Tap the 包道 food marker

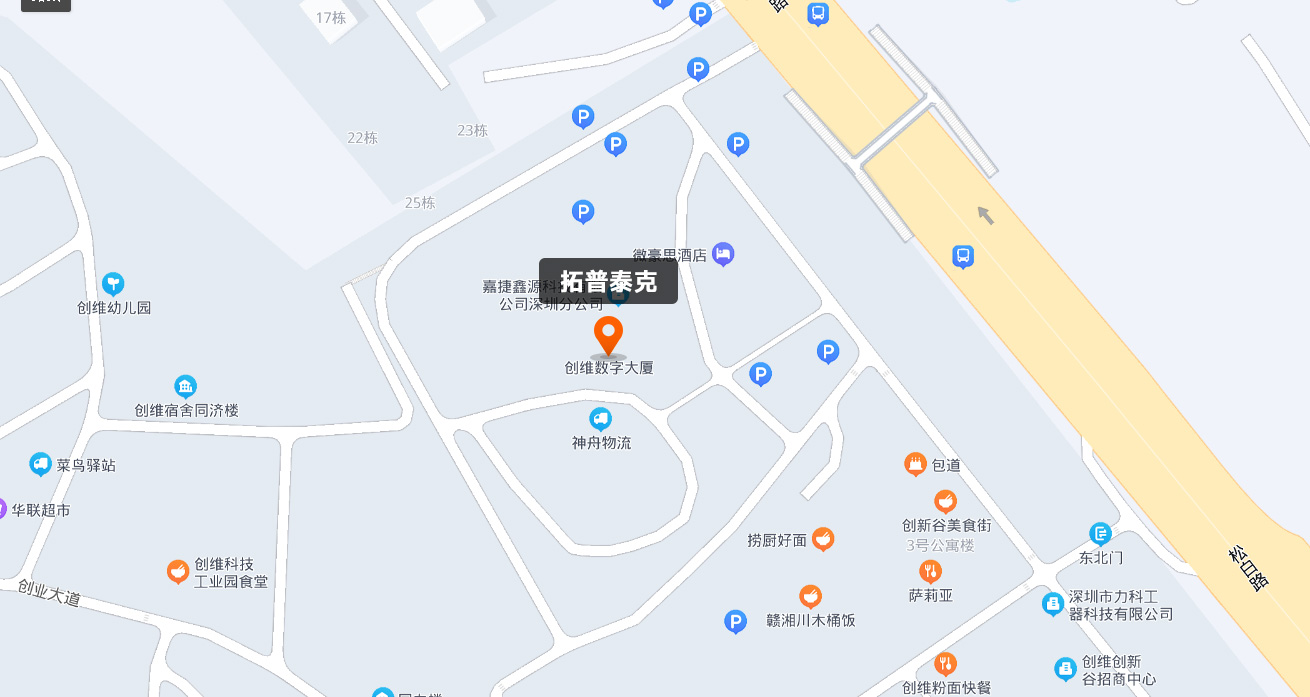(915, 464)
